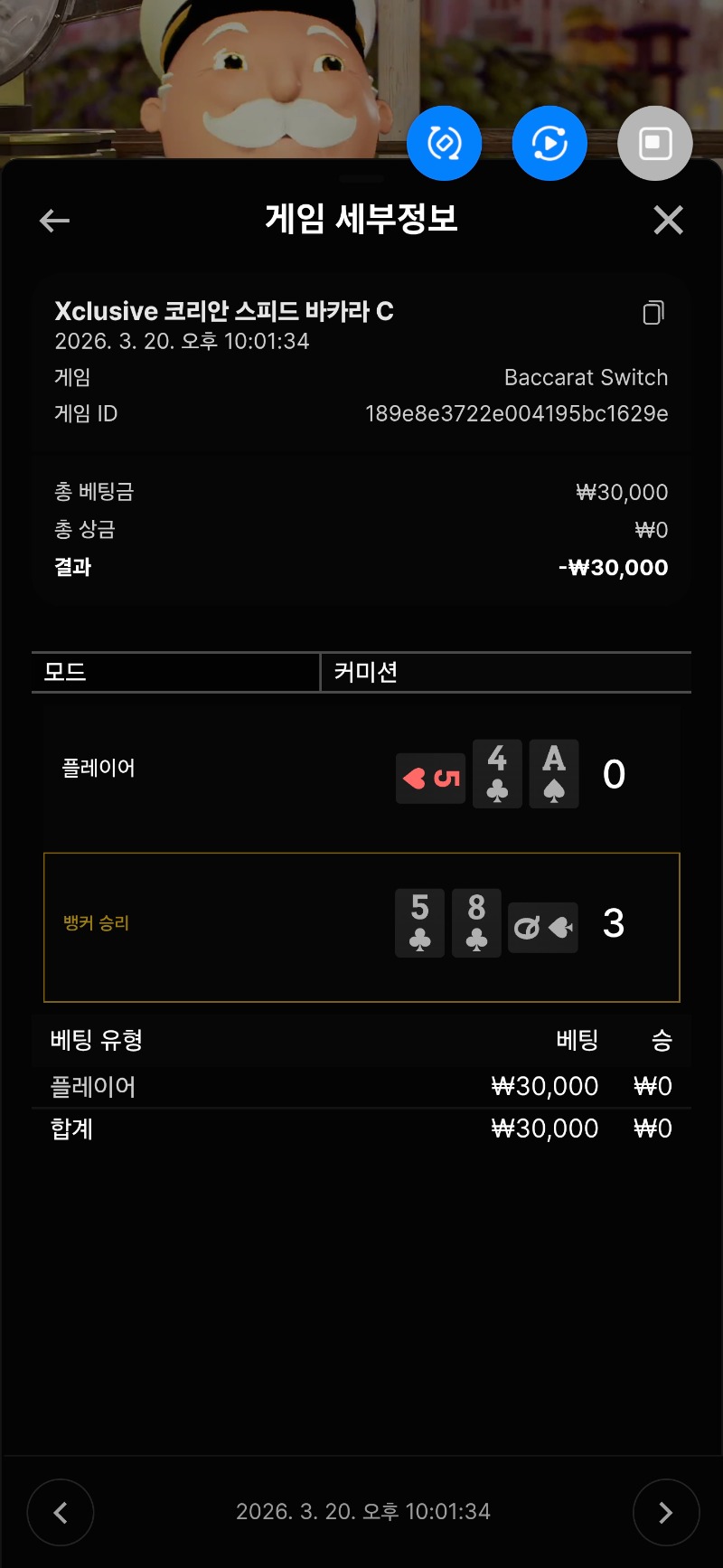Close the game details panel

coord(668,220)
